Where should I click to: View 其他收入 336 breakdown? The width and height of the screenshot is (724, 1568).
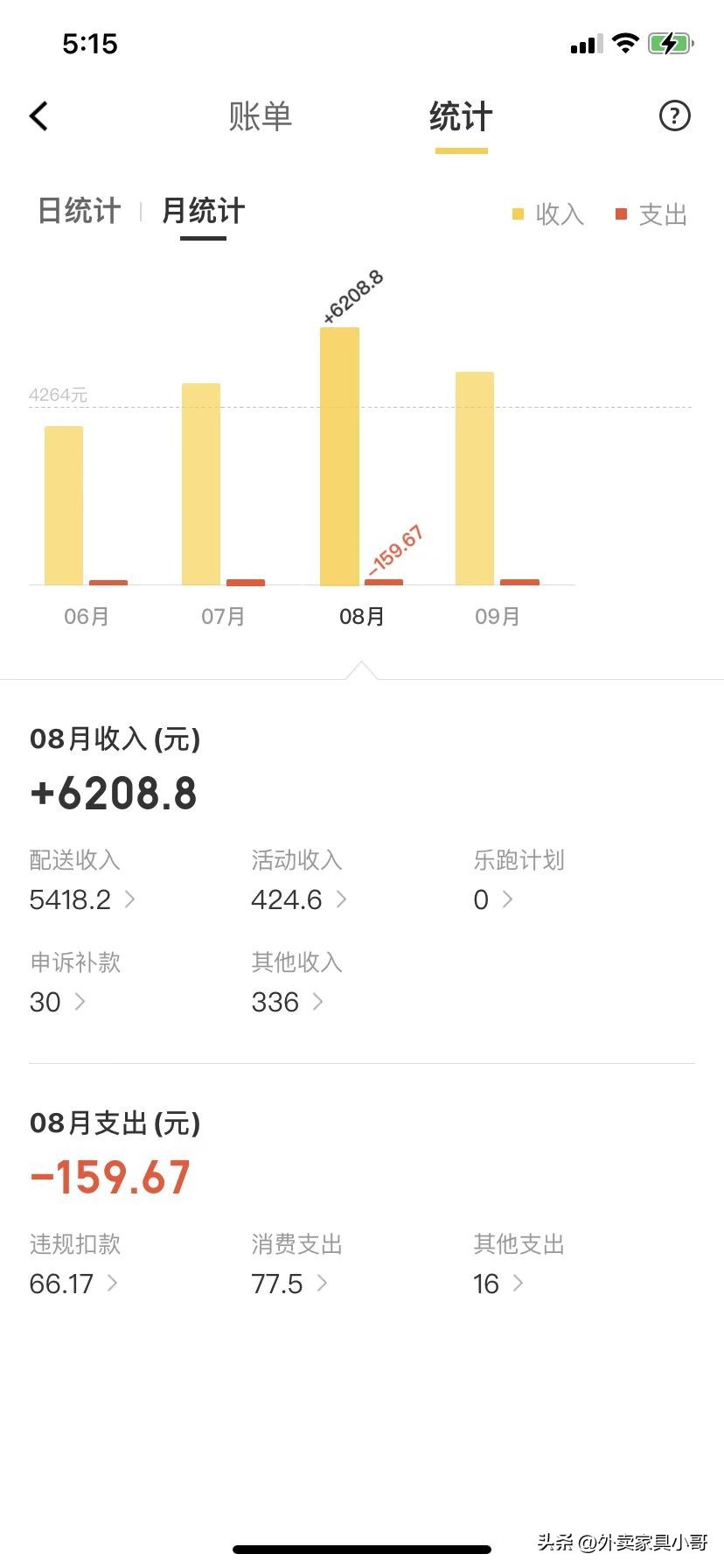click(287, 1002)
